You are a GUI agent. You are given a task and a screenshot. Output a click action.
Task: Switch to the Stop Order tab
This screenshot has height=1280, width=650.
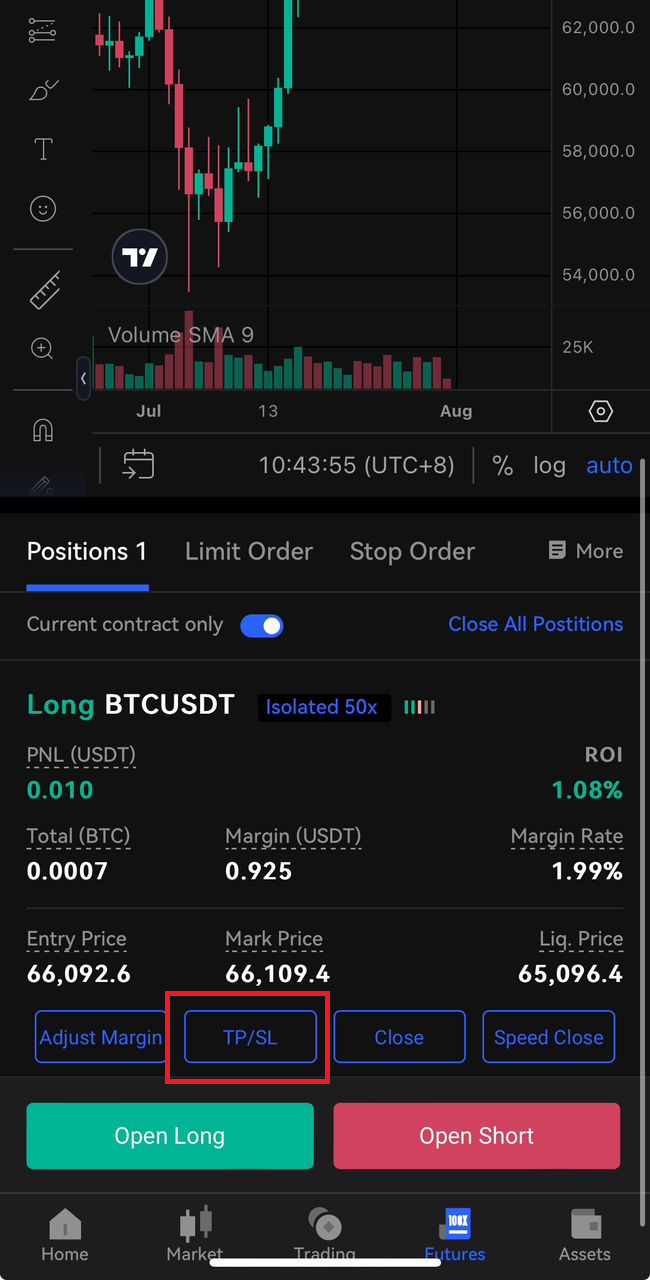click(412, 551)
